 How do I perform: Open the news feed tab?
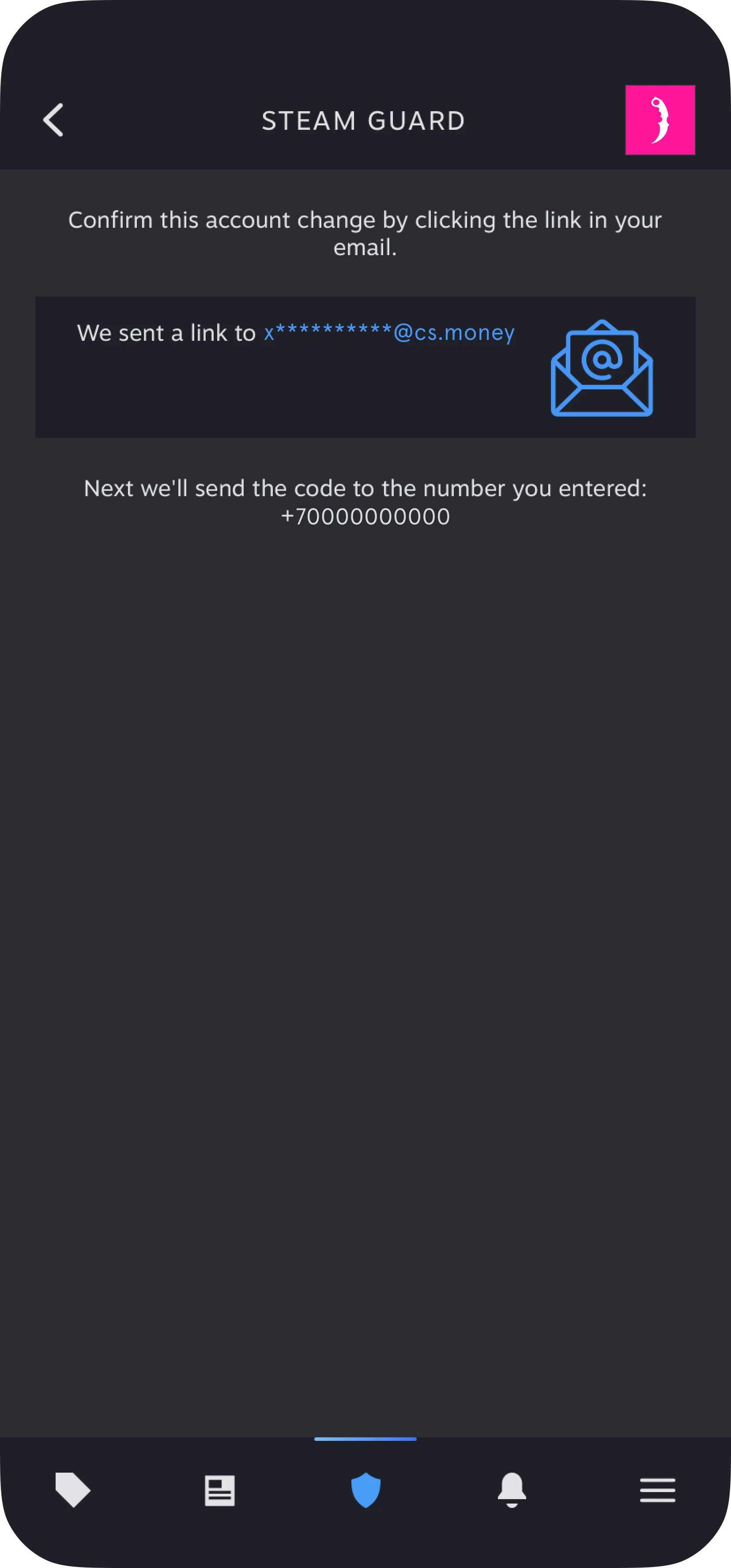219,1490
